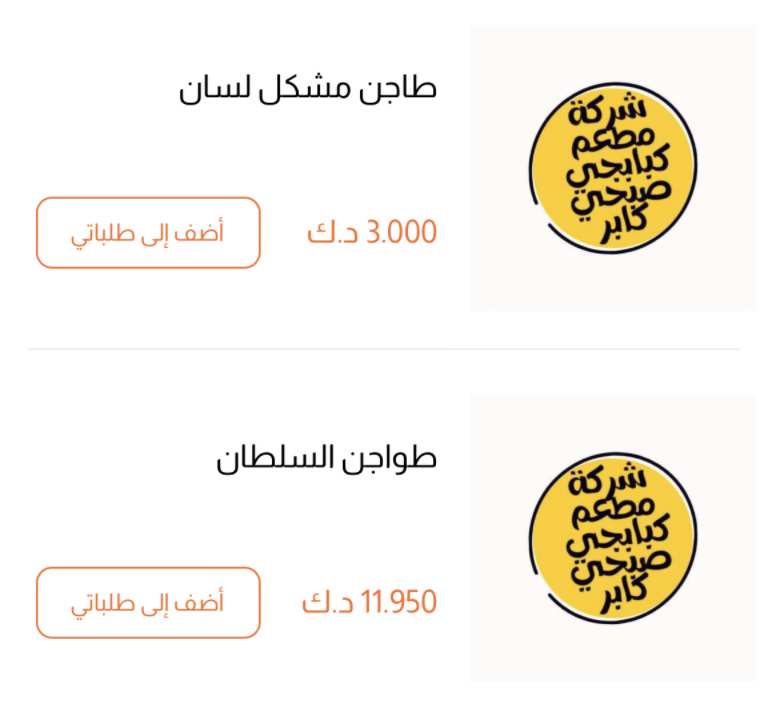Add طواجن السلطان to my orders
The image size is (766, 724).
pyautogui.click(x=148, y=602)
